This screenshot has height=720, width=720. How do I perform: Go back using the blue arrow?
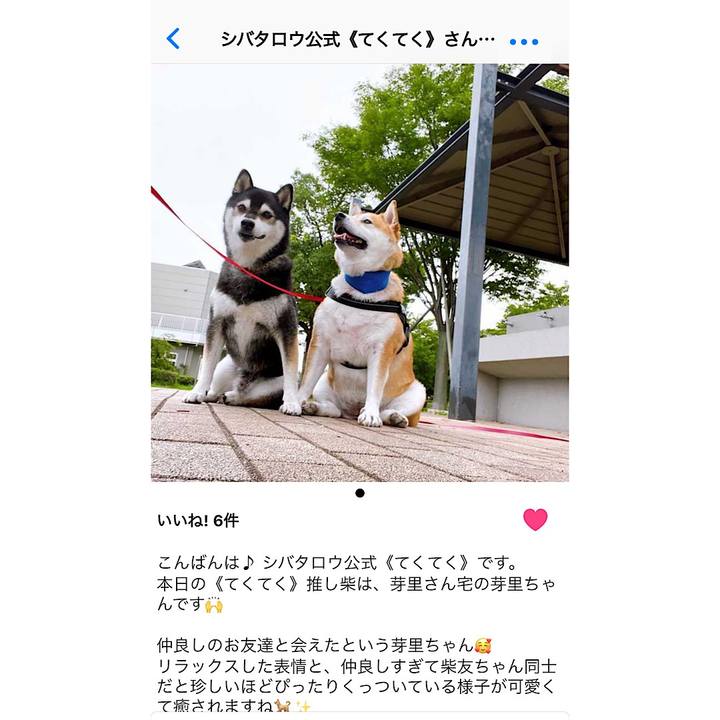point(173,39)
